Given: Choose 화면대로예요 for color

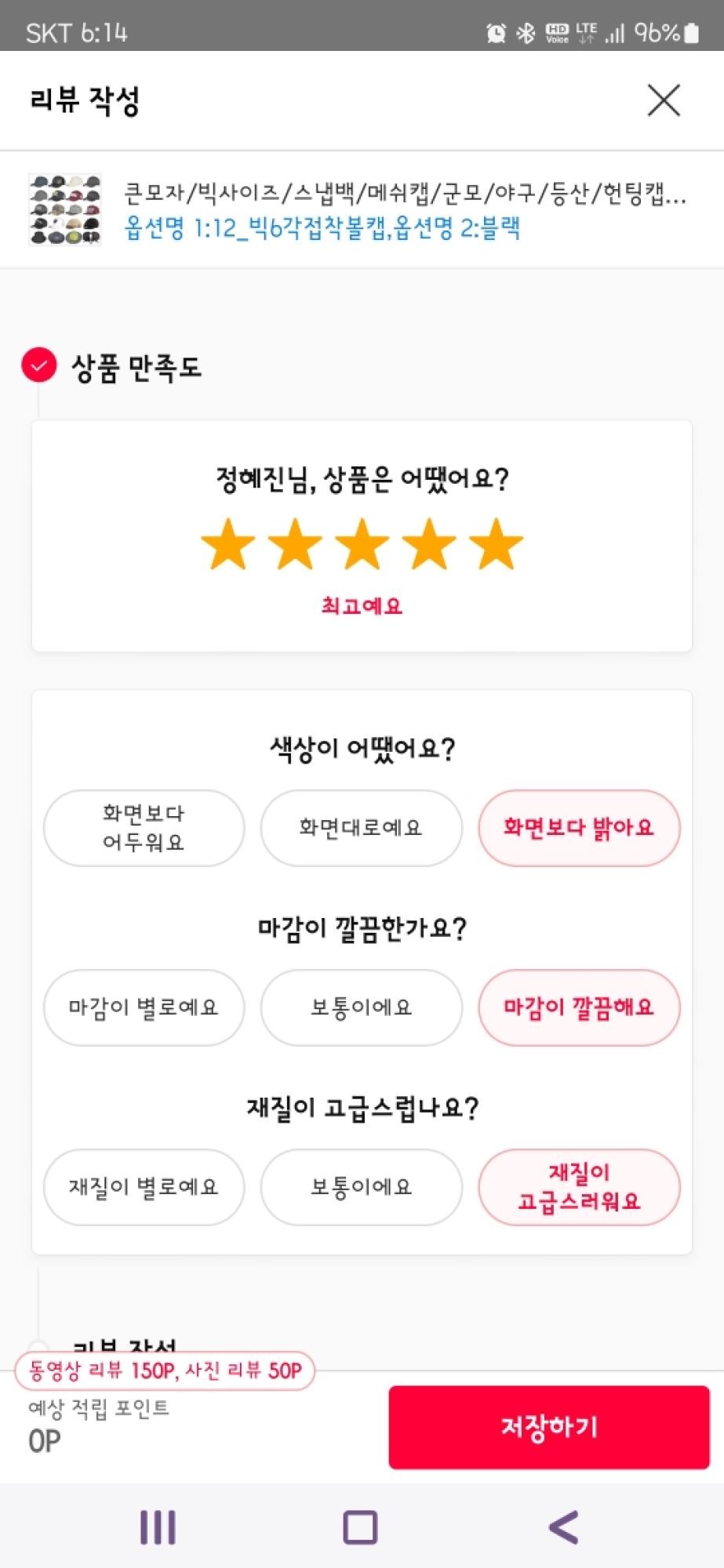Looking at the screenshot, I should [361, 828].
